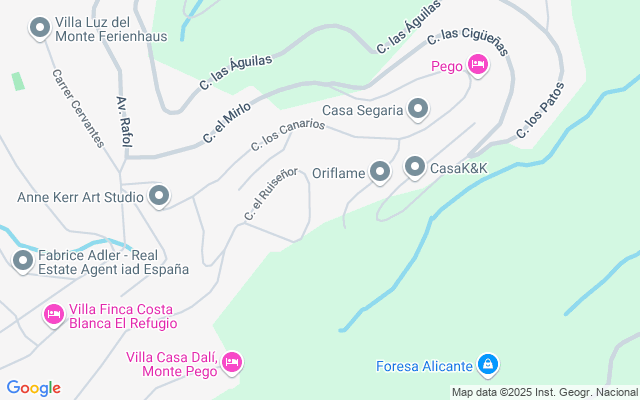Open the Foresa Alicante marker
640x400 pixels.
(486, 365)
